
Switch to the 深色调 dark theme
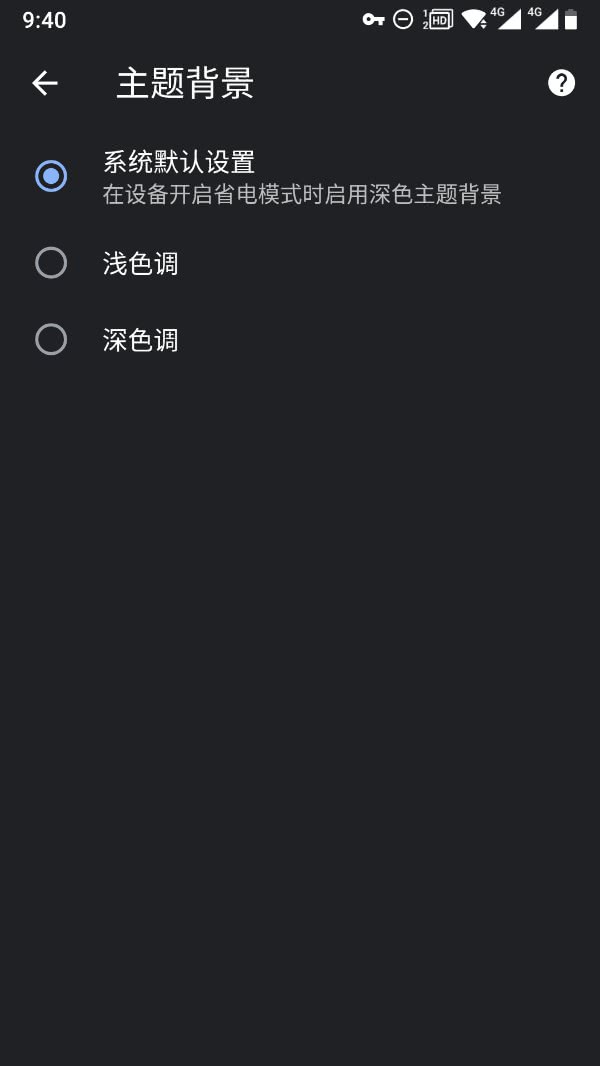51,340
